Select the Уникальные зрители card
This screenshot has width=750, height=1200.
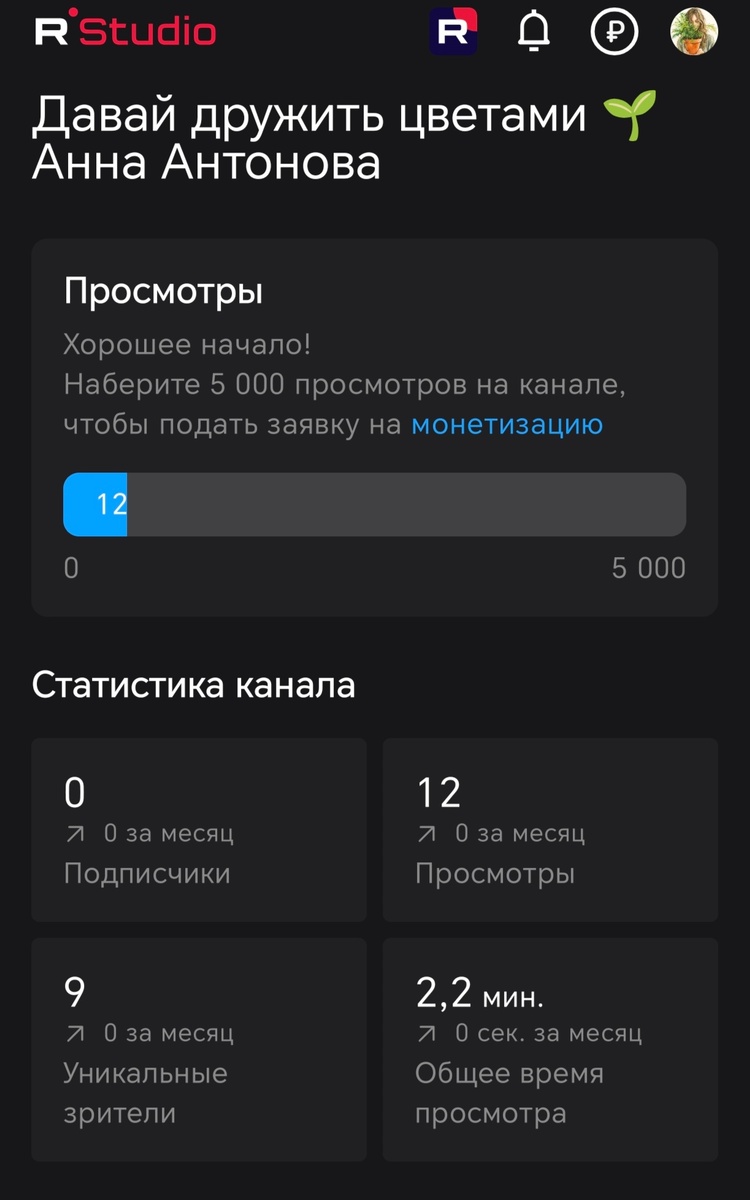pyautogui.click(x=198, y=1049)
